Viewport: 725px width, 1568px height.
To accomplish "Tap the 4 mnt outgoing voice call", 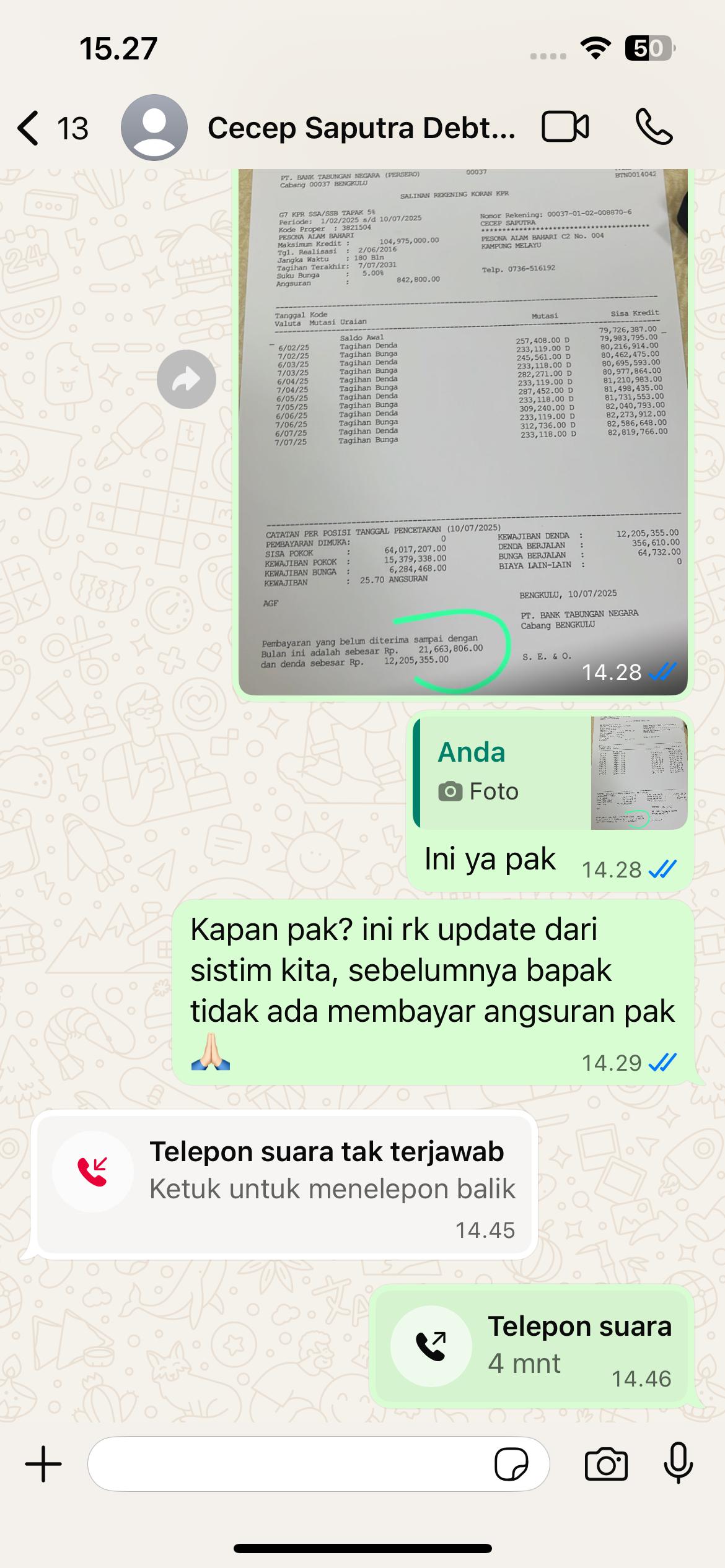I will 532,1346.
